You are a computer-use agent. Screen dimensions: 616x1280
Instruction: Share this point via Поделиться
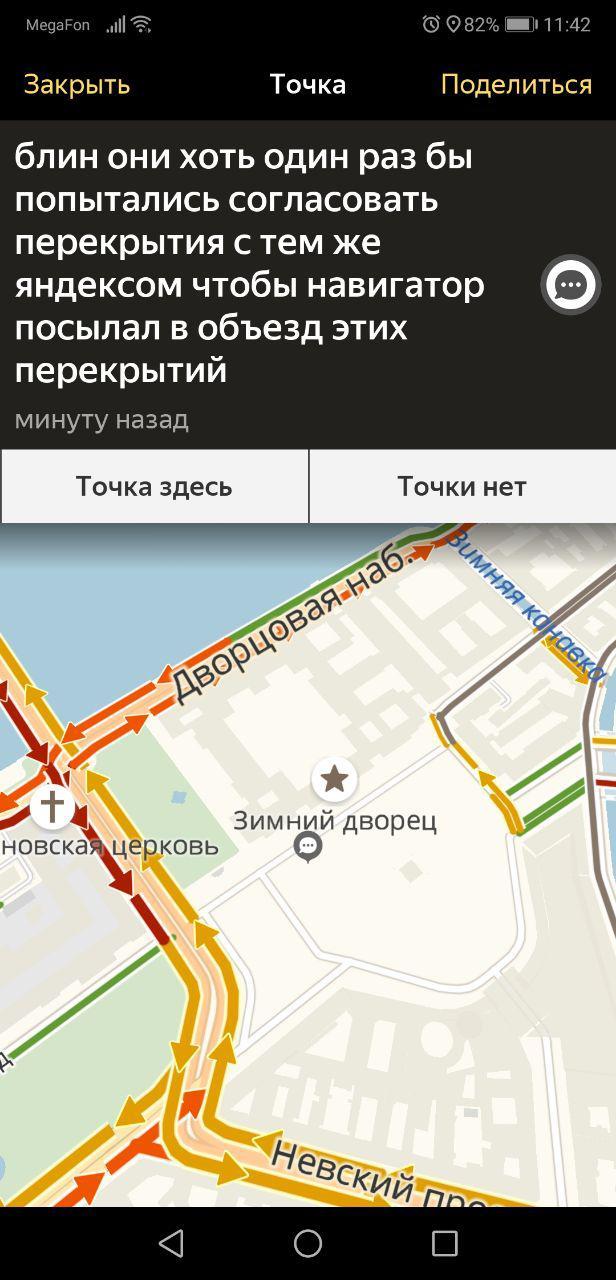516,84
